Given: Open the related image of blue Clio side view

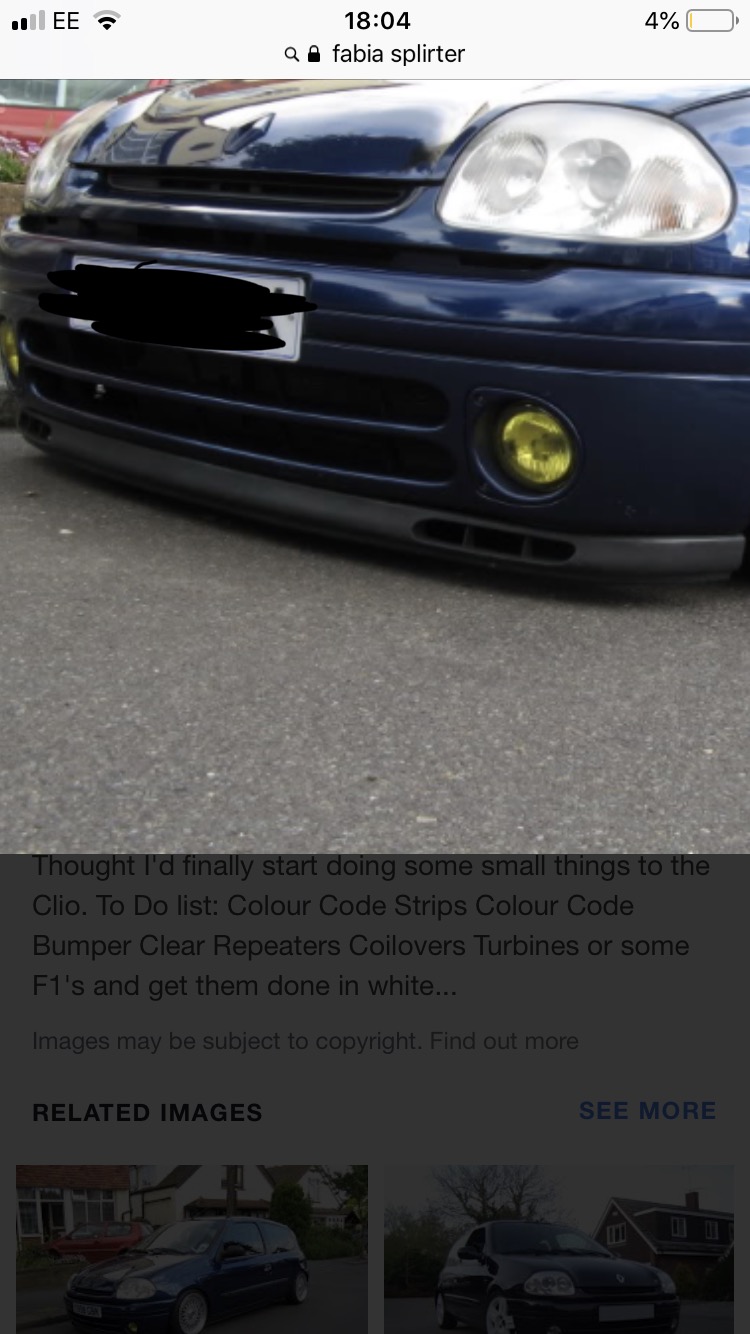Looking at the screenshot, I should point(192,1248).
